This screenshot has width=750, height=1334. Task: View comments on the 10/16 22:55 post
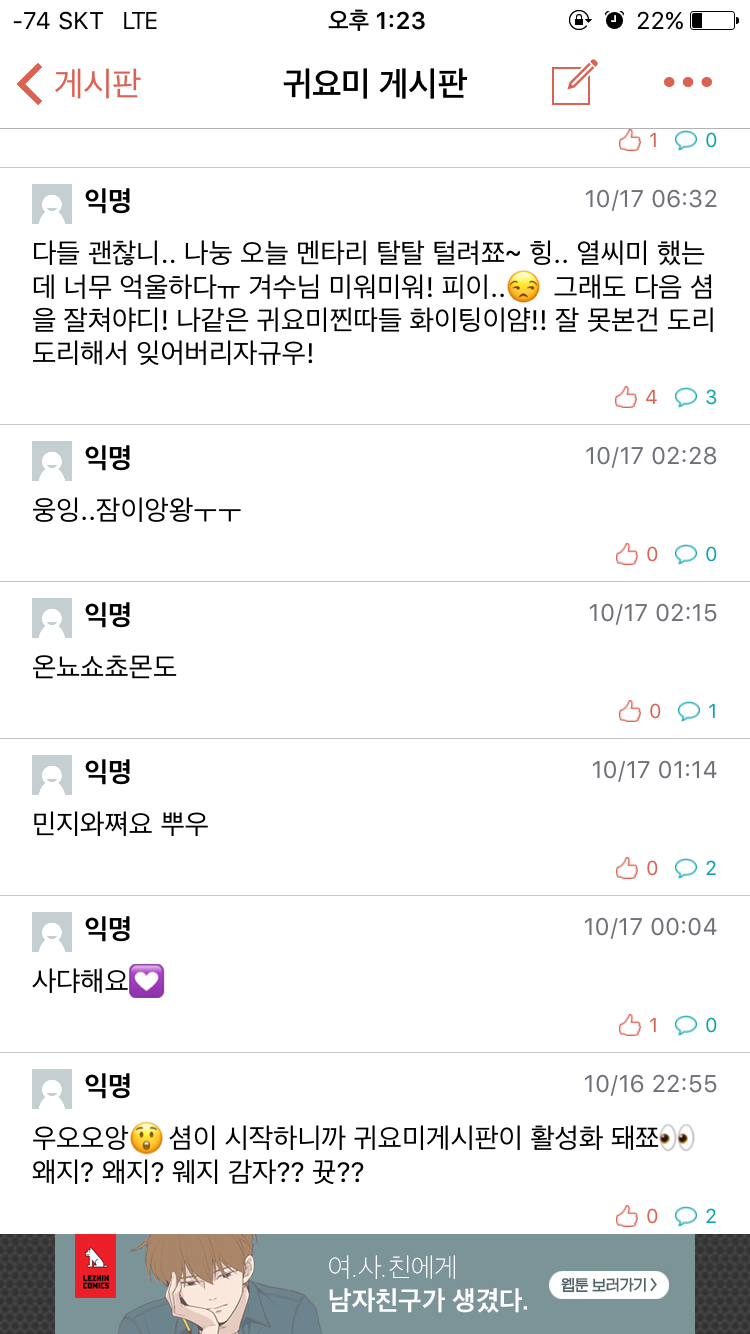click(x=696, y=1217)
